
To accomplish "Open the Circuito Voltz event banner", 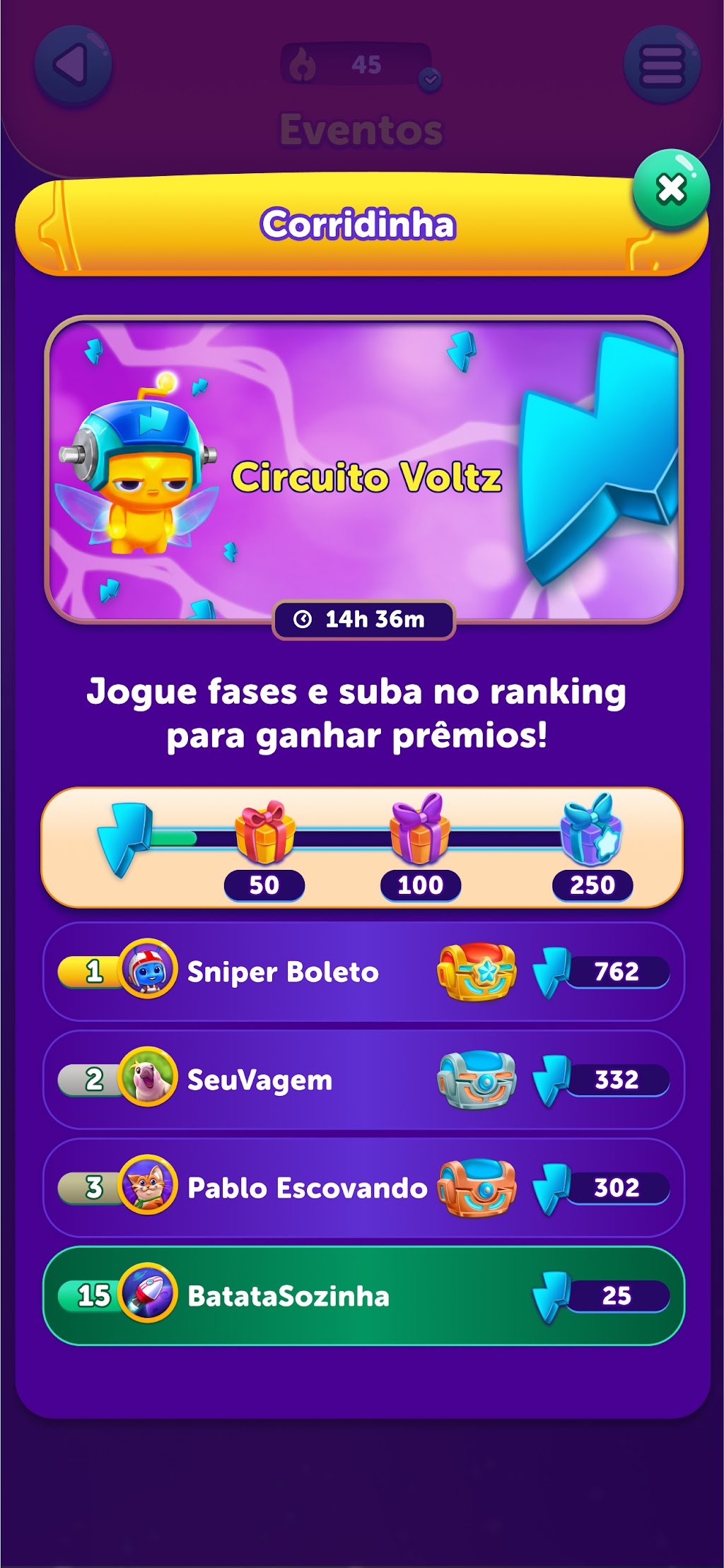I will click(x=363, y=470).
